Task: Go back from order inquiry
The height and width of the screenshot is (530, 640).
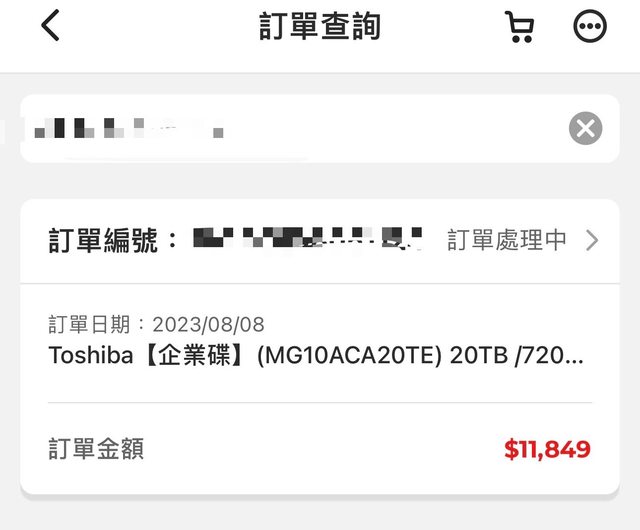Action: 51,27
